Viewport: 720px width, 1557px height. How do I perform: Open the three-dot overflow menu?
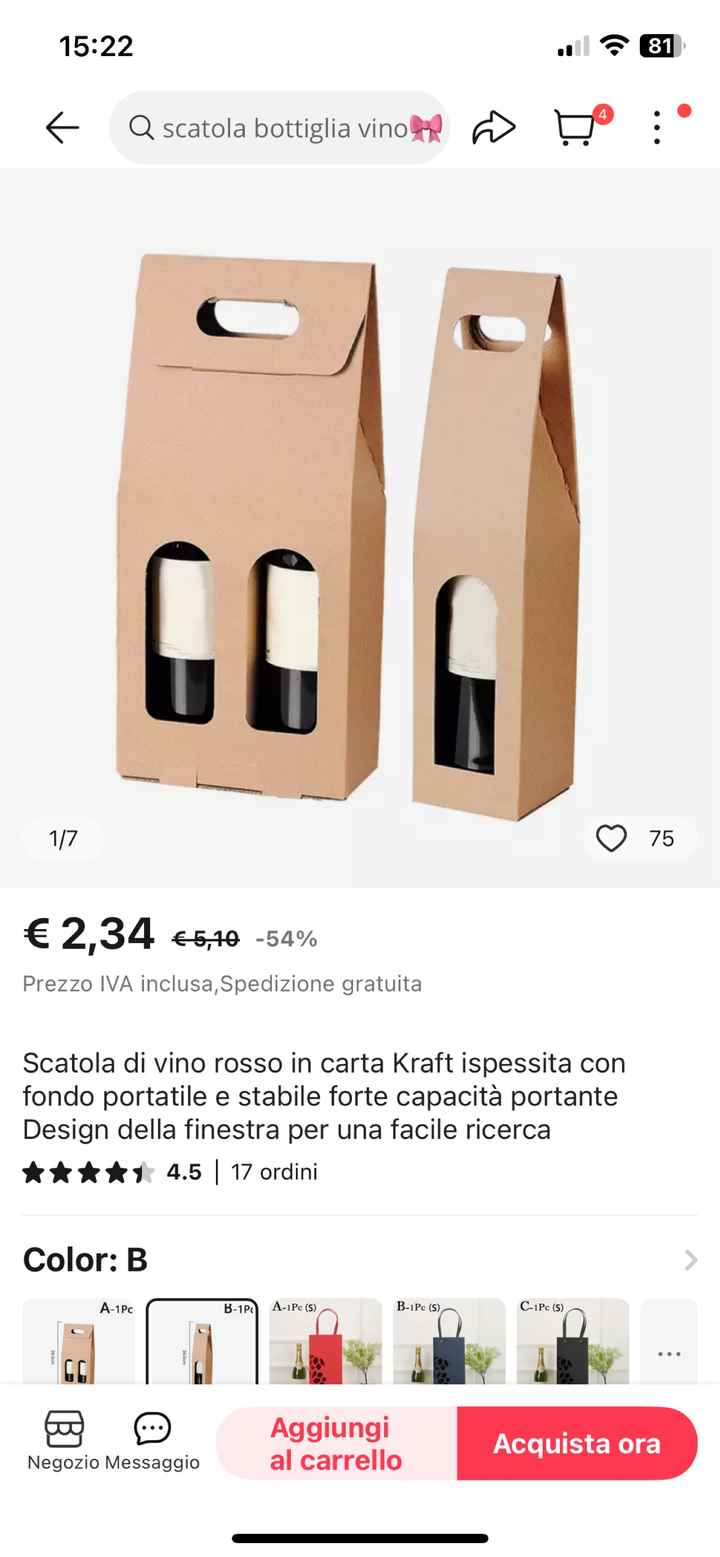[x=657, y=128]
